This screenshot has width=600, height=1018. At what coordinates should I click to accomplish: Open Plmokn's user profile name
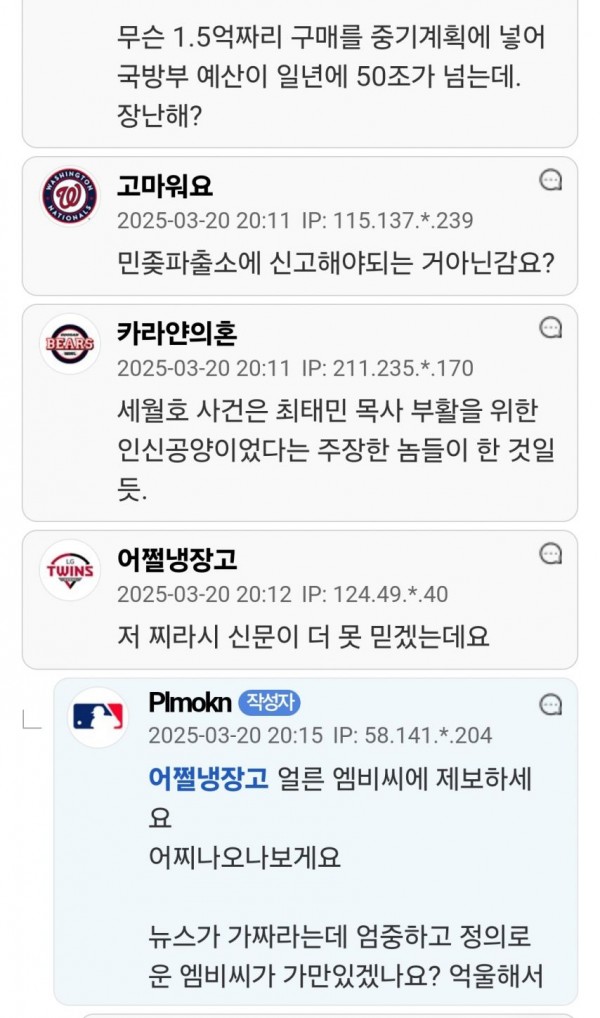point(190,703)
